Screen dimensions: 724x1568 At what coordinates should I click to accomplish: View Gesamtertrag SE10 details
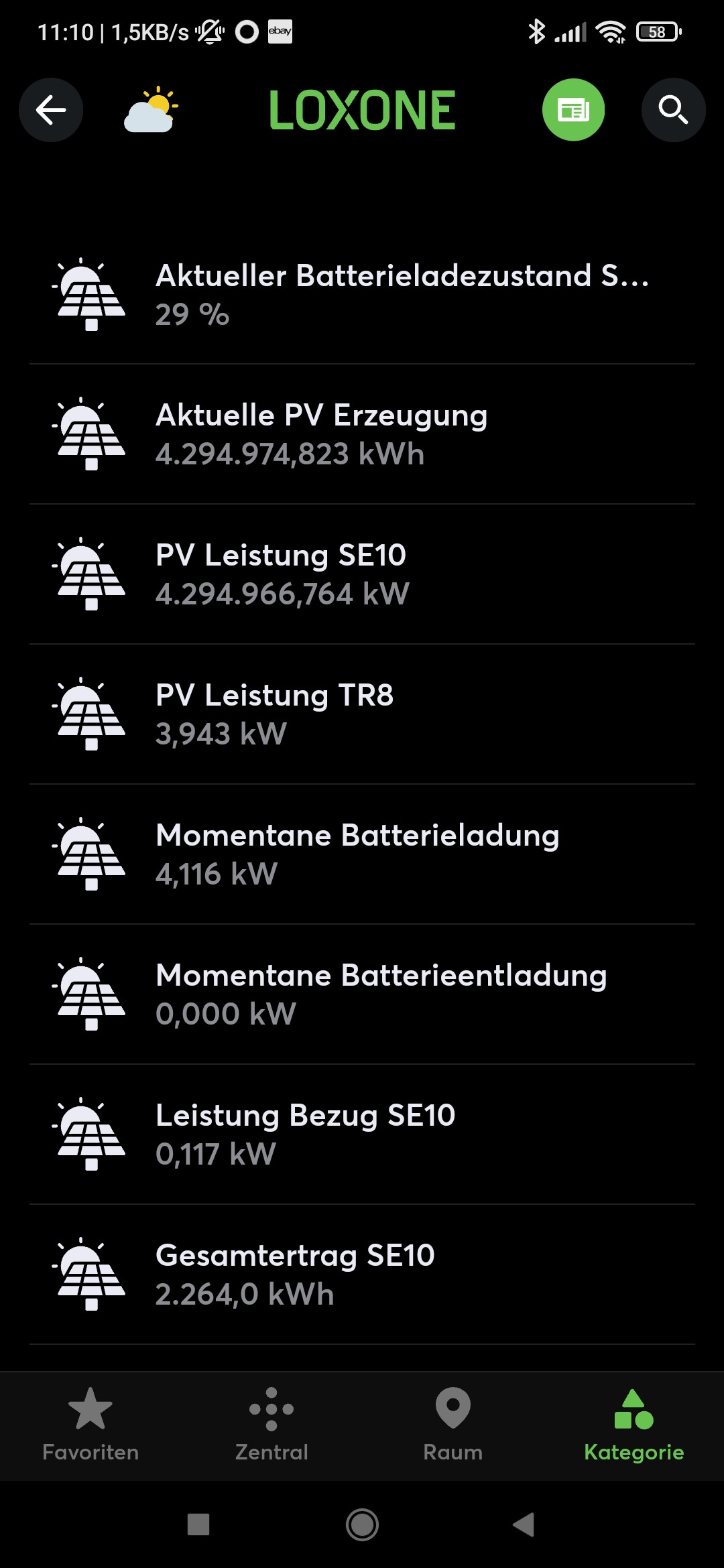(x=362, y=1275)
